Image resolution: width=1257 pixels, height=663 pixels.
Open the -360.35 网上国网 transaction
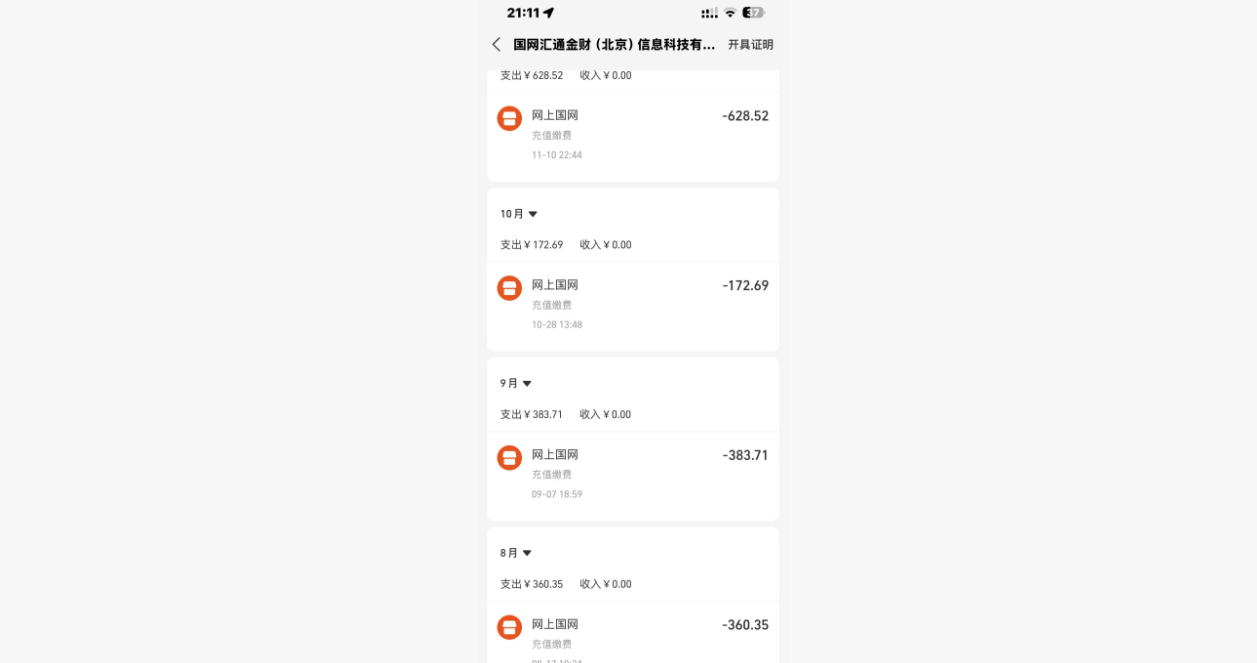(632, 634)
